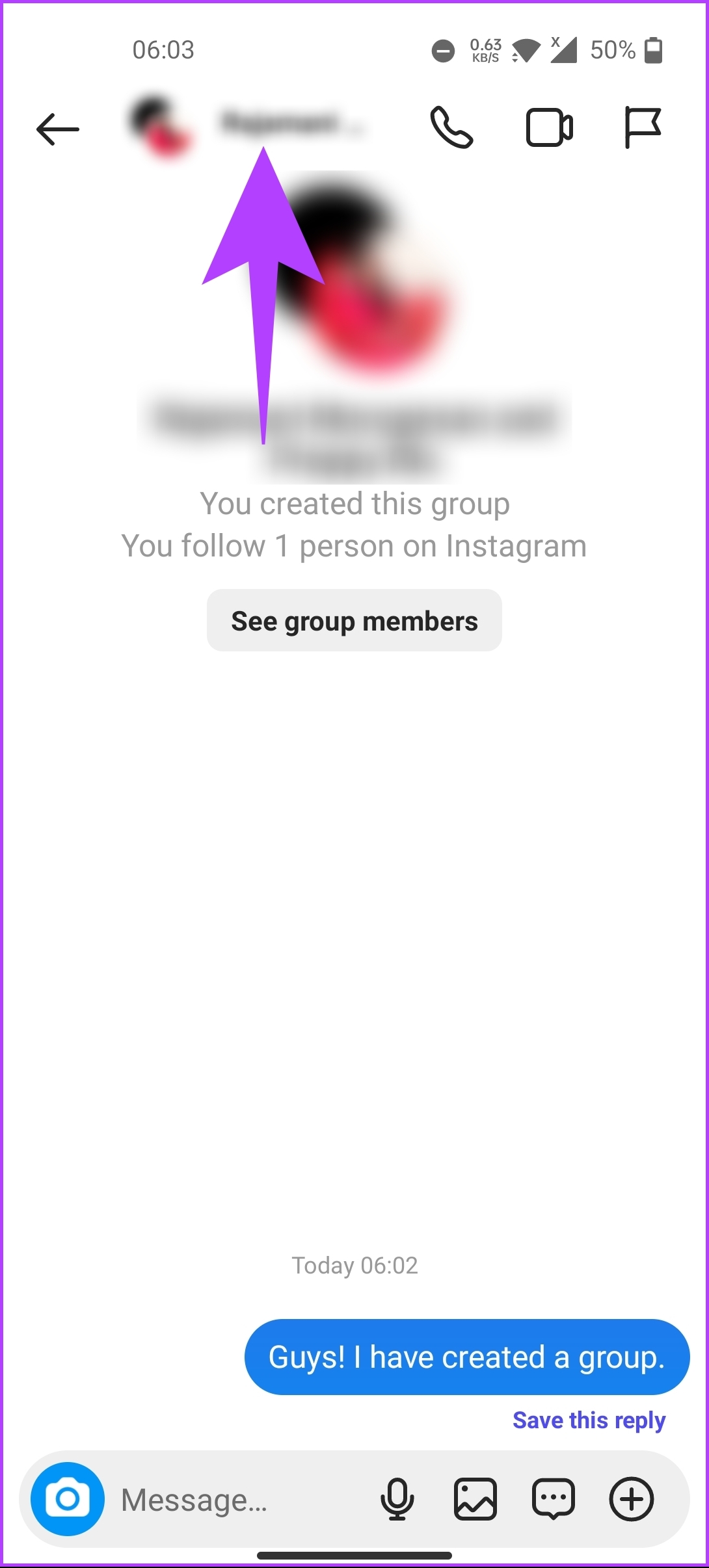Go back with the top-left arrow
The width and height of the screenshot is (709, 1568).
tap(57, 129)
